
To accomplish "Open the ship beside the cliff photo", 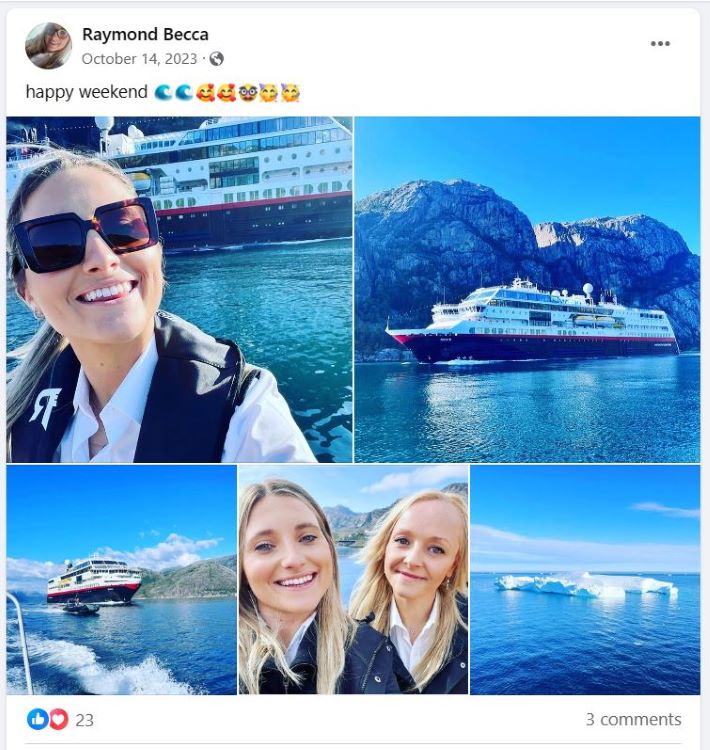I will [x=527, y=290].
